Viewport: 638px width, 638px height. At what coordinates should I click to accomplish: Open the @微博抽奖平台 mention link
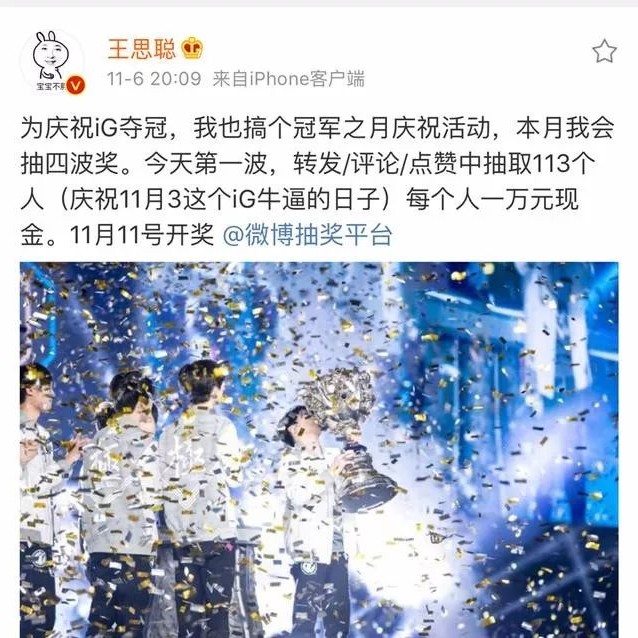307,235
